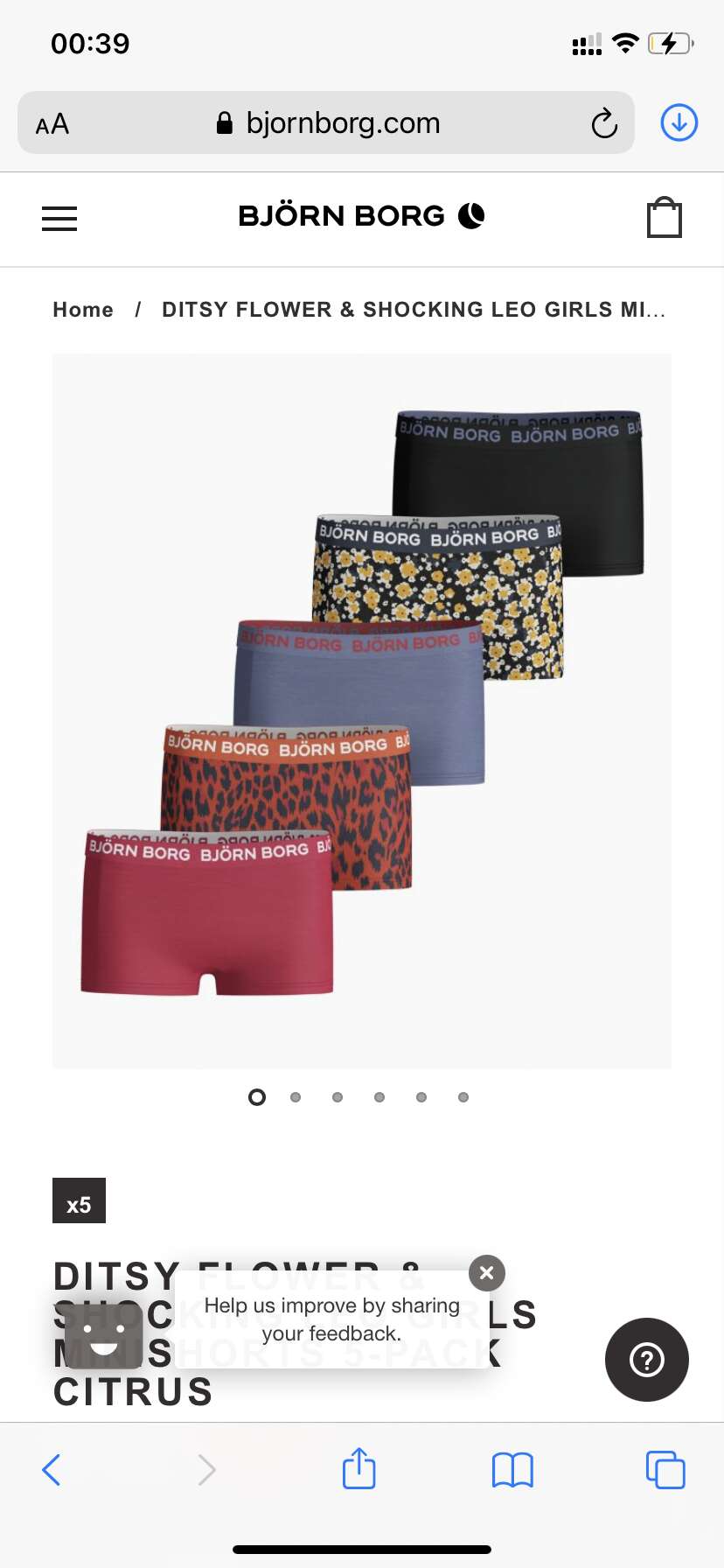Go to Björn Borg homepage via logo

pyautogui.click(x=361, y=216)
